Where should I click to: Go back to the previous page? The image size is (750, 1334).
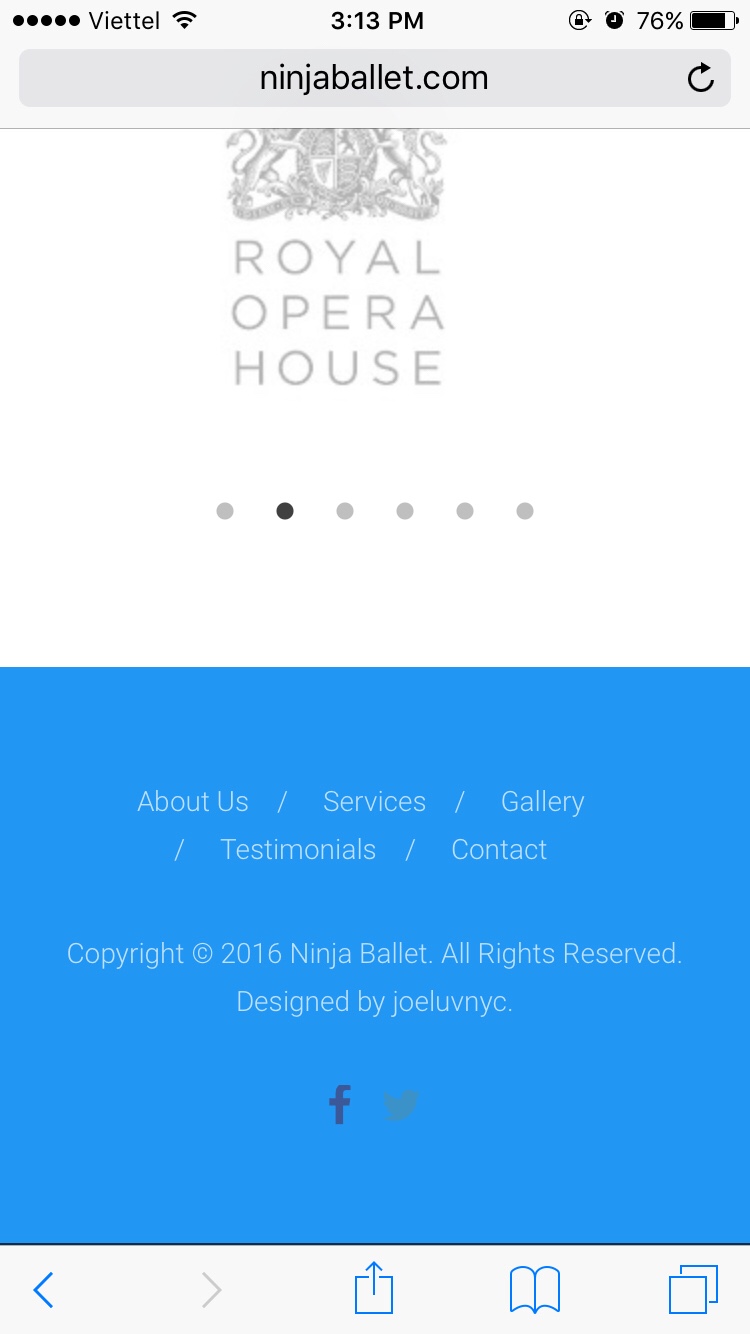pos(43,1290)
